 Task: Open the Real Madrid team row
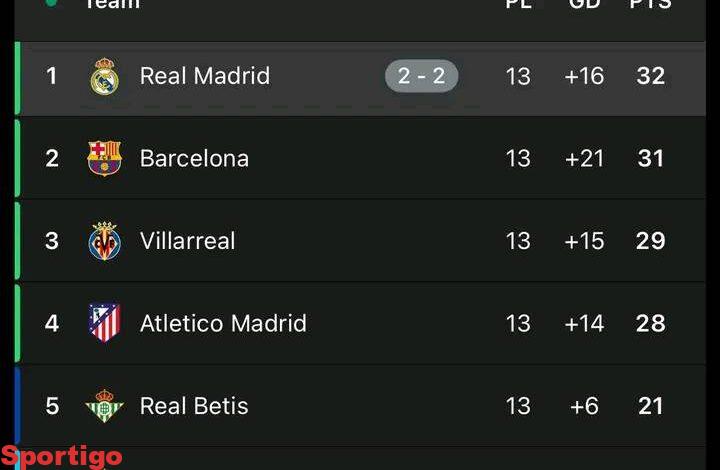205,76
